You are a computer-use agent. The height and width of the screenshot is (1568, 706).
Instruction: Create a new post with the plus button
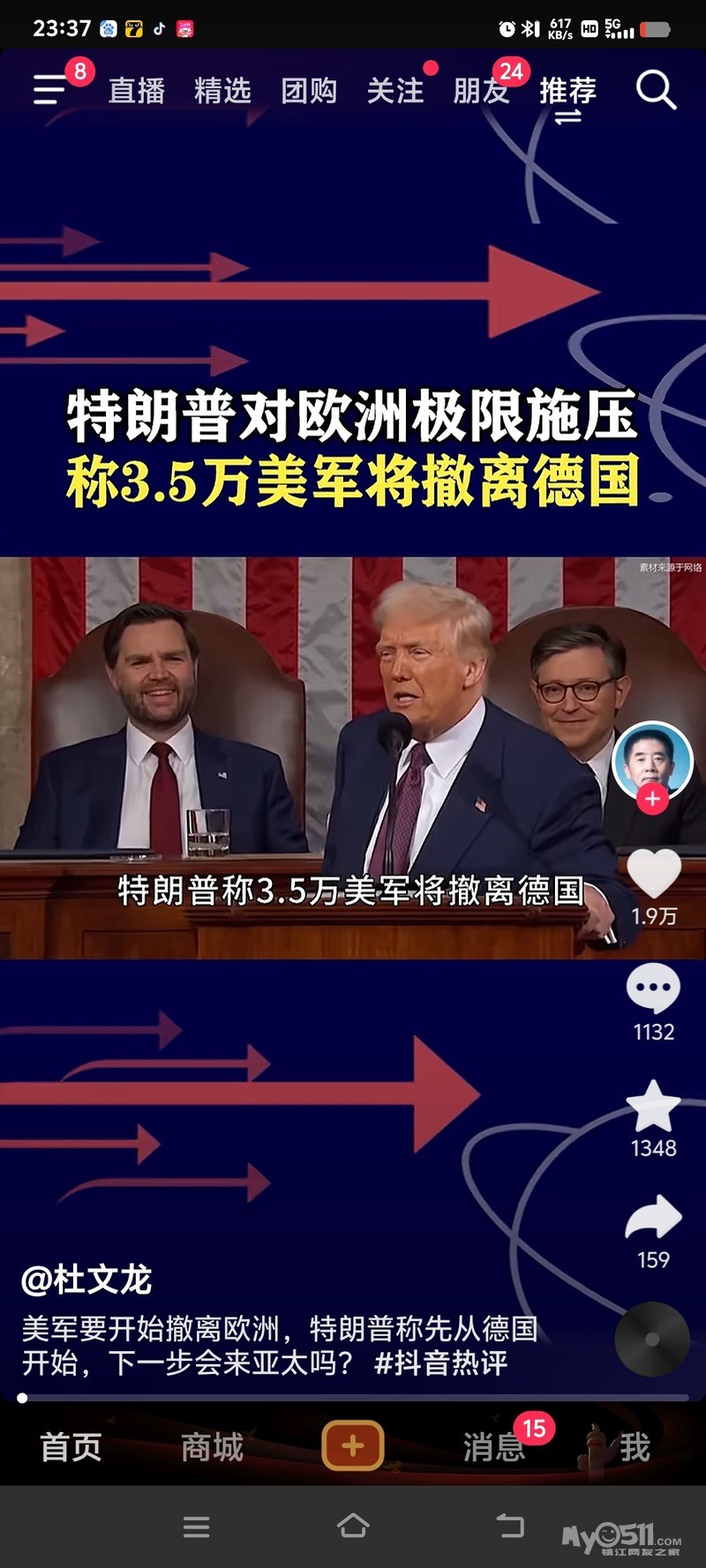(353, 1445)
